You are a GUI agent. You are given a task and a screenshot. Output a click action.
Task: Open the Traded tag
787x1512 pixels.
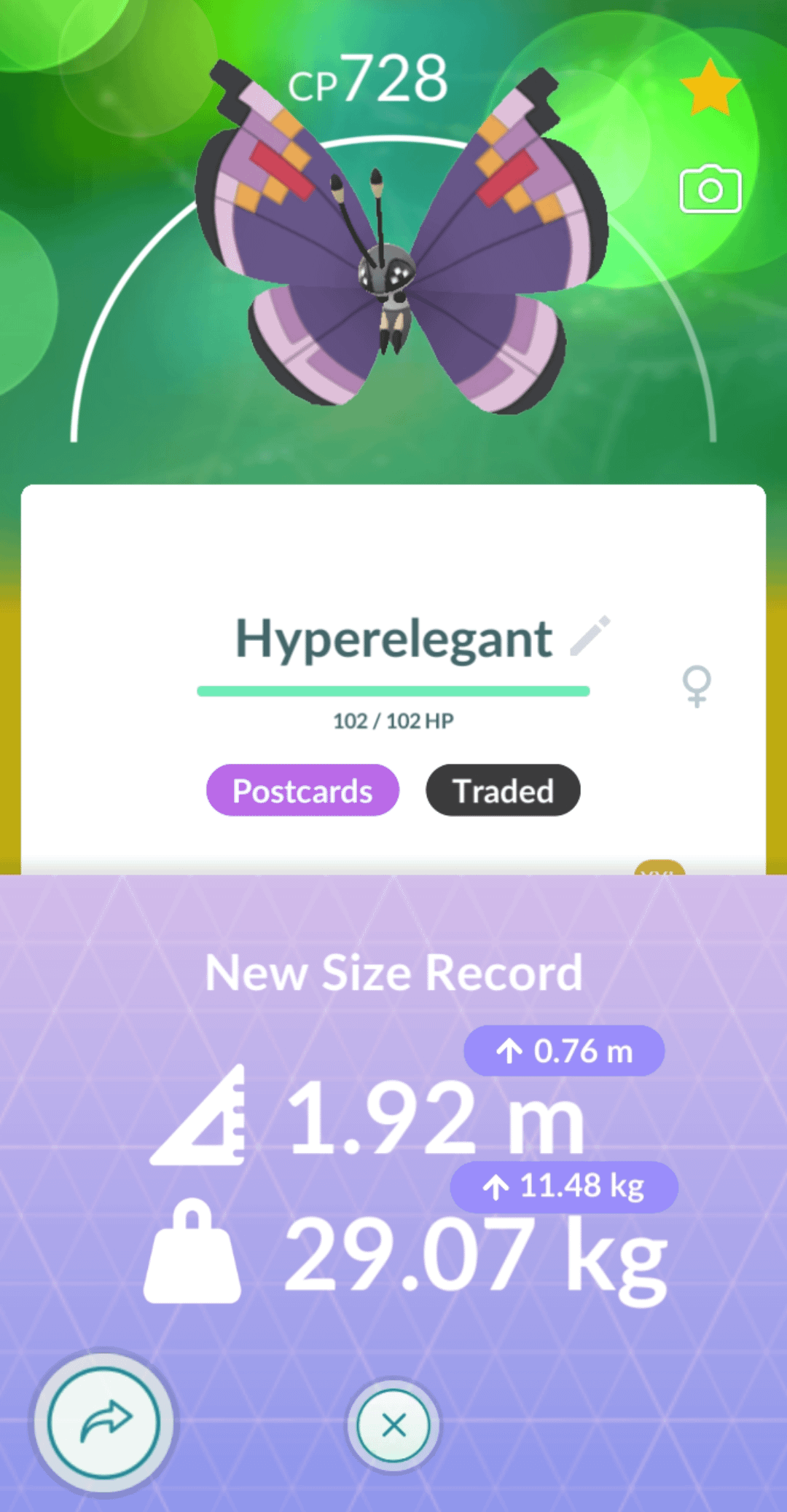pyautogui.click(x=503, y=791)
